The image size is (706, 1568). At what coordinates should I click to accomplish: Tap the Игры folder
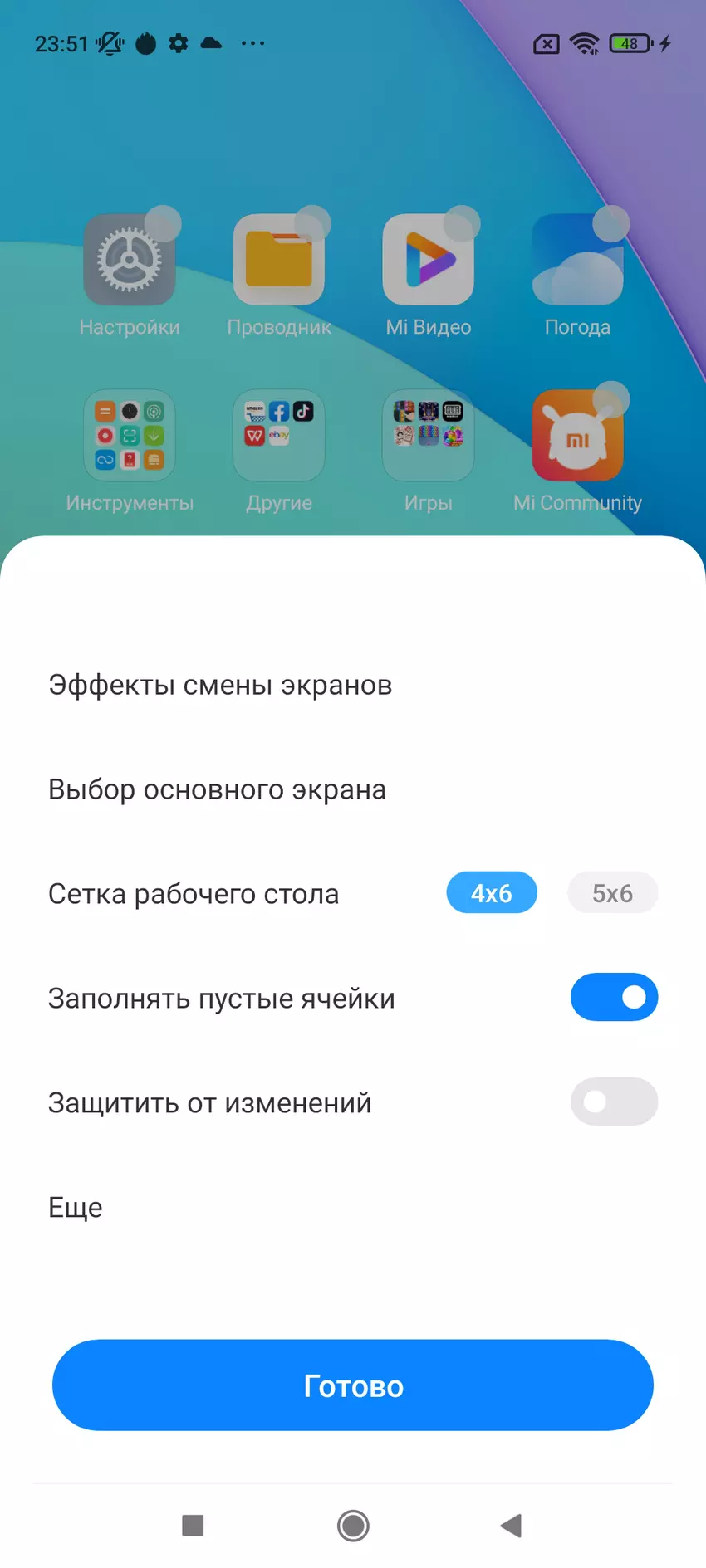click(429, 436)
